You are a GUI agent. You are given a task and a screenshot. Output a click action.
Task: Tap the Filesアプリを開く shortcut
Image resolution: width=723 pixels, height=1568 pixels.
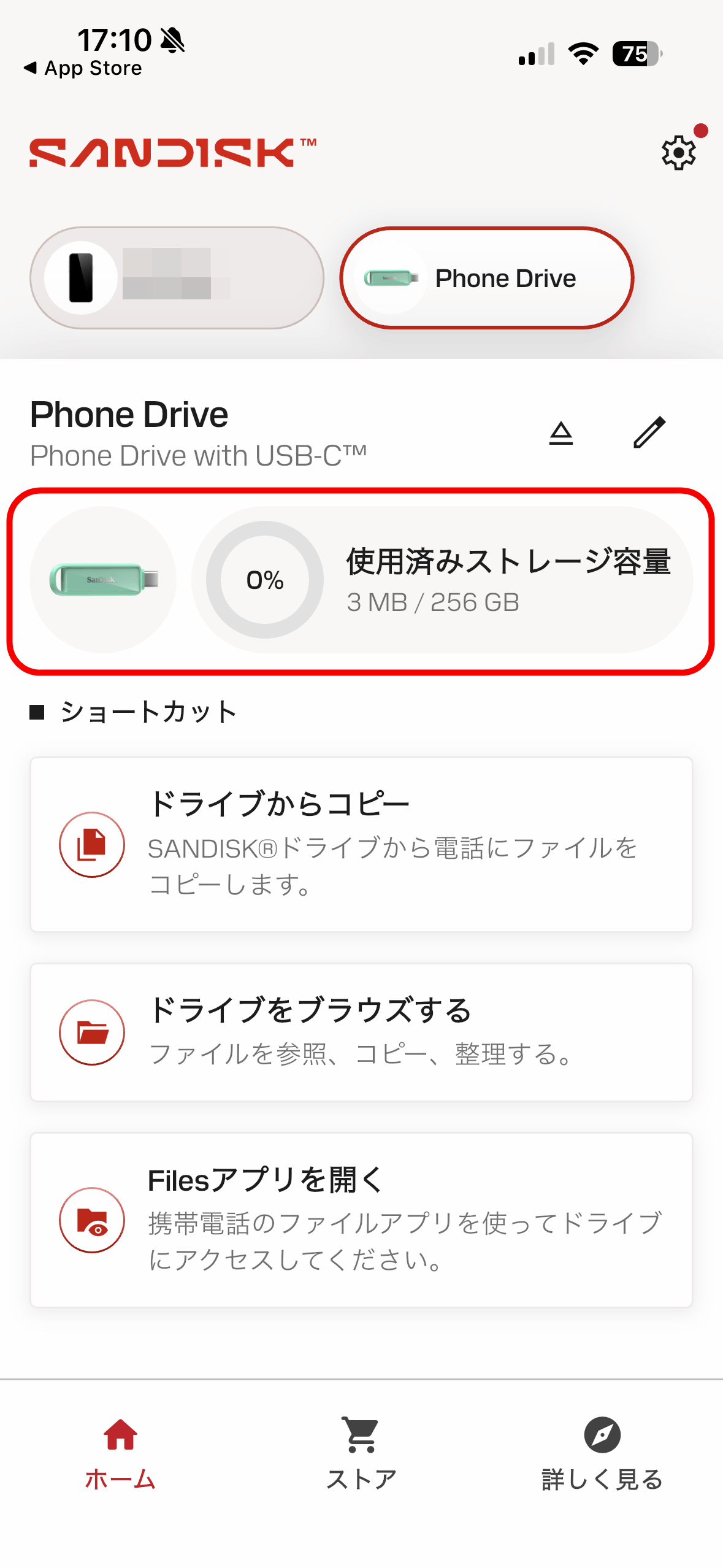click(x=361, y=1220)
